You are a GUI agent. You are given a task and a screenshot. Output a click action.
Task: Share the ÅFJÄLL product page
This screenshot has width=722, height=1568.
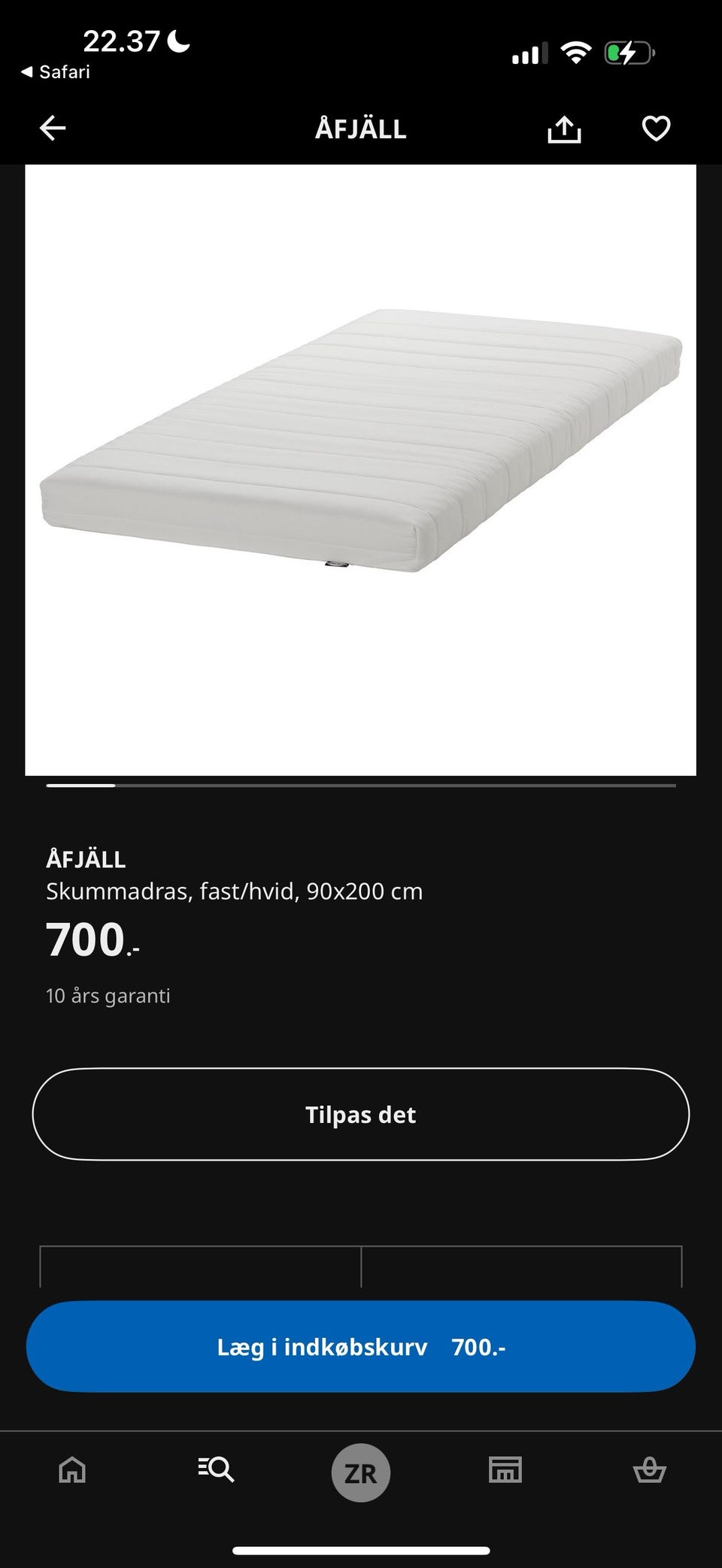pyautogui.click(x=564, y=129)
